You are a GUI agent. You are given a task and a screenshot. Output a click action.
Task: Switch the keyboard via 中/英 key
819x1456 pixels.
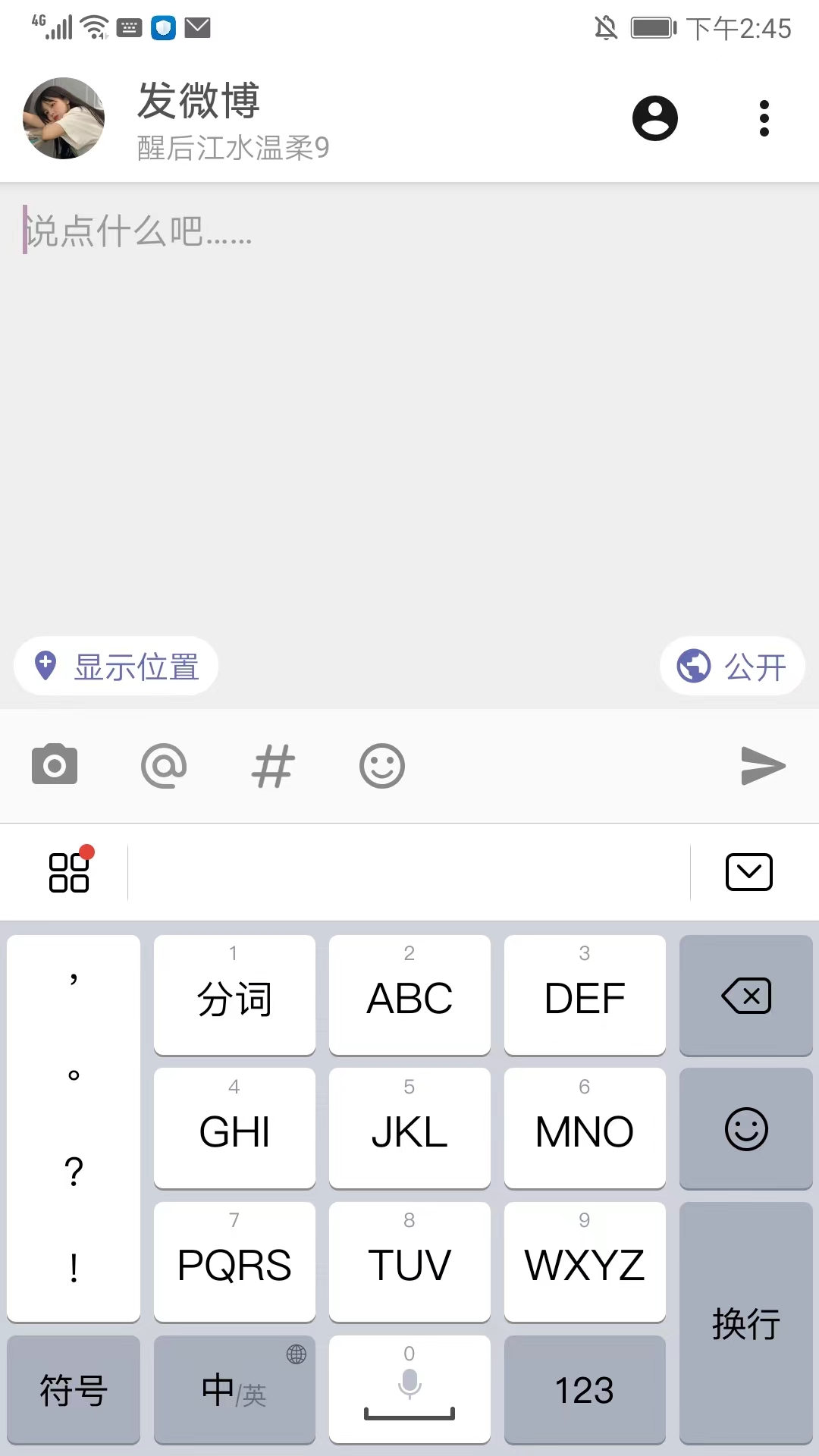point(234,1390)
